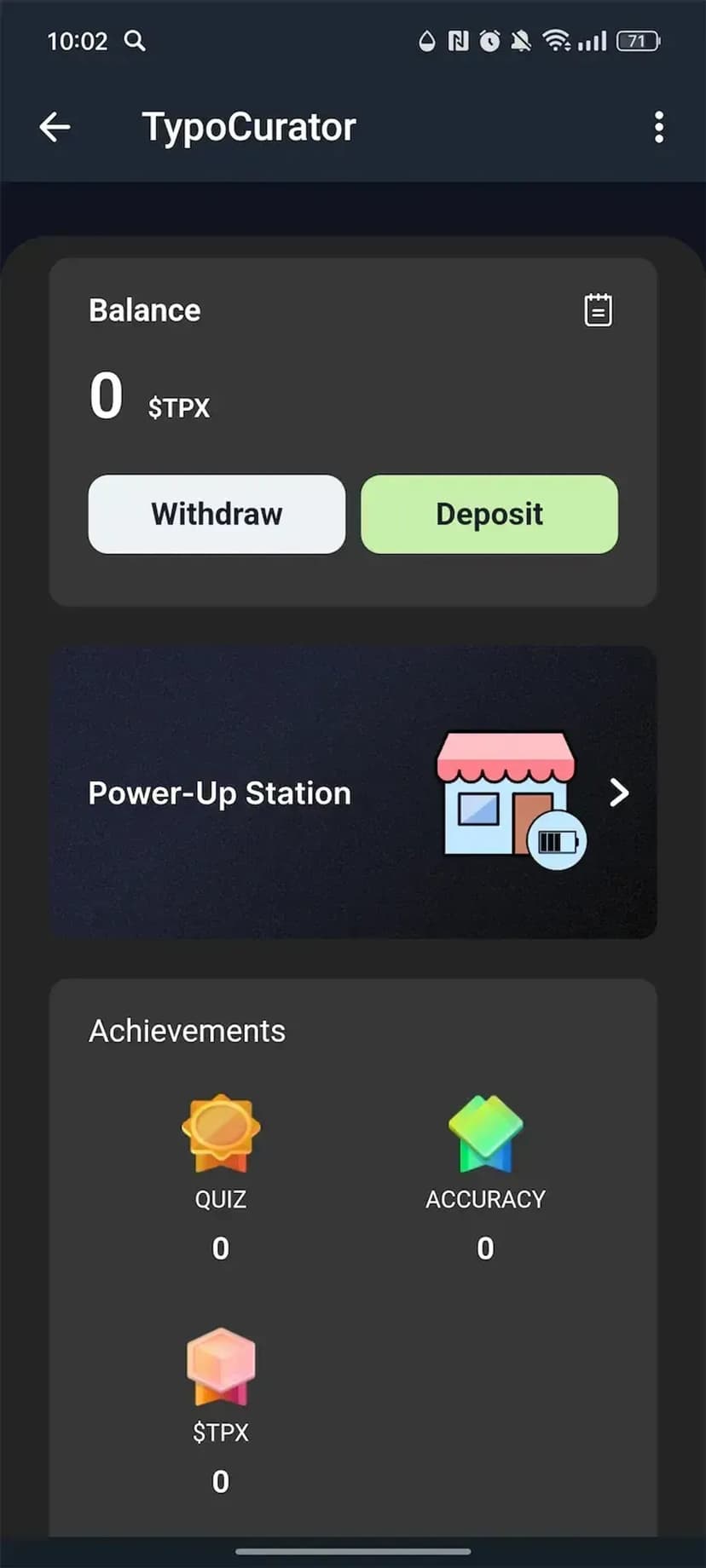The image size is (706, 1568).
Task: Tap the Withdraw button
Action: (x=217, y=515)
